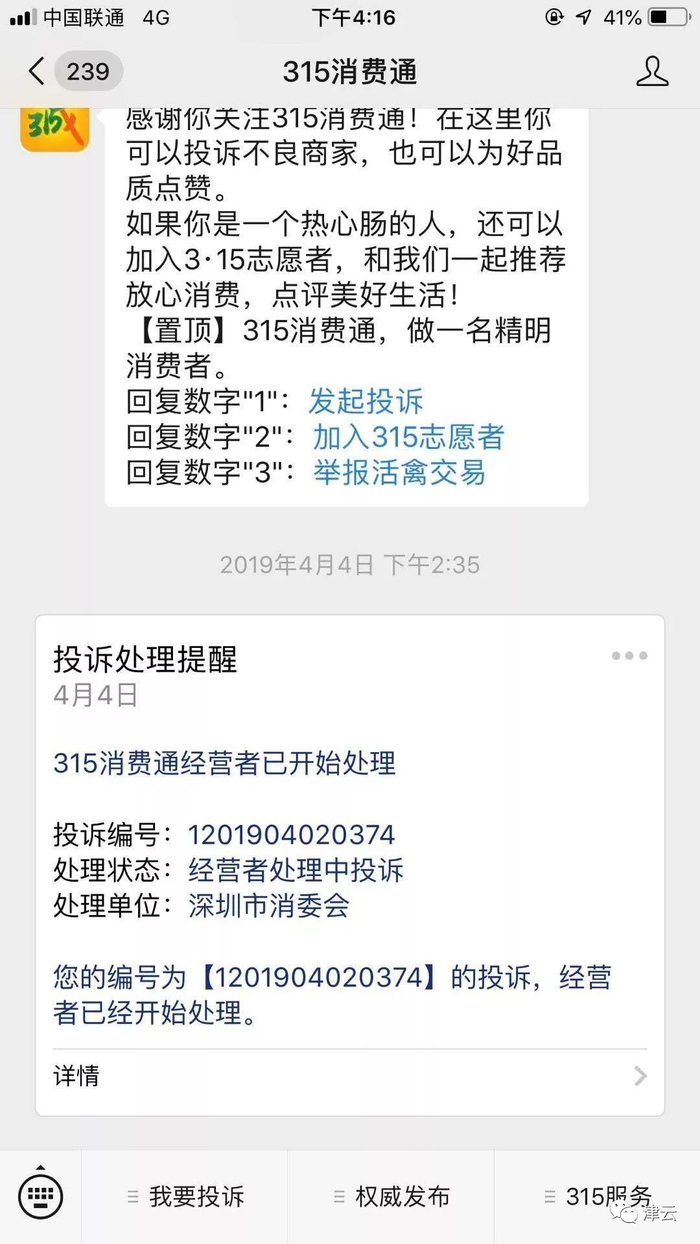Tap the 发起投诉 link
700x1244 pixels.
click(365, 402)
